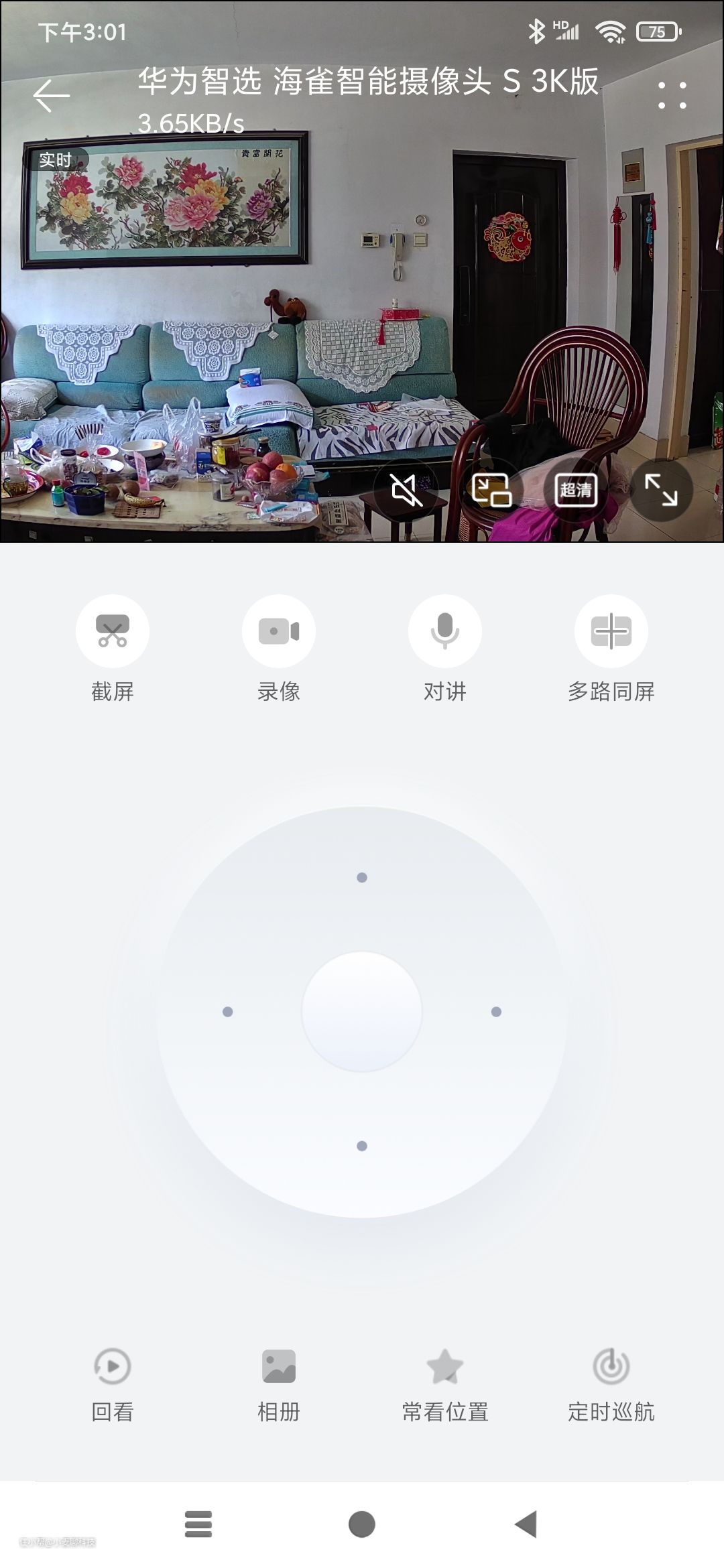The height and width of the screenshot is (1568, 724).
Task: Capture a 截屏 screenshot of the feed
Action: click(113, 631)
